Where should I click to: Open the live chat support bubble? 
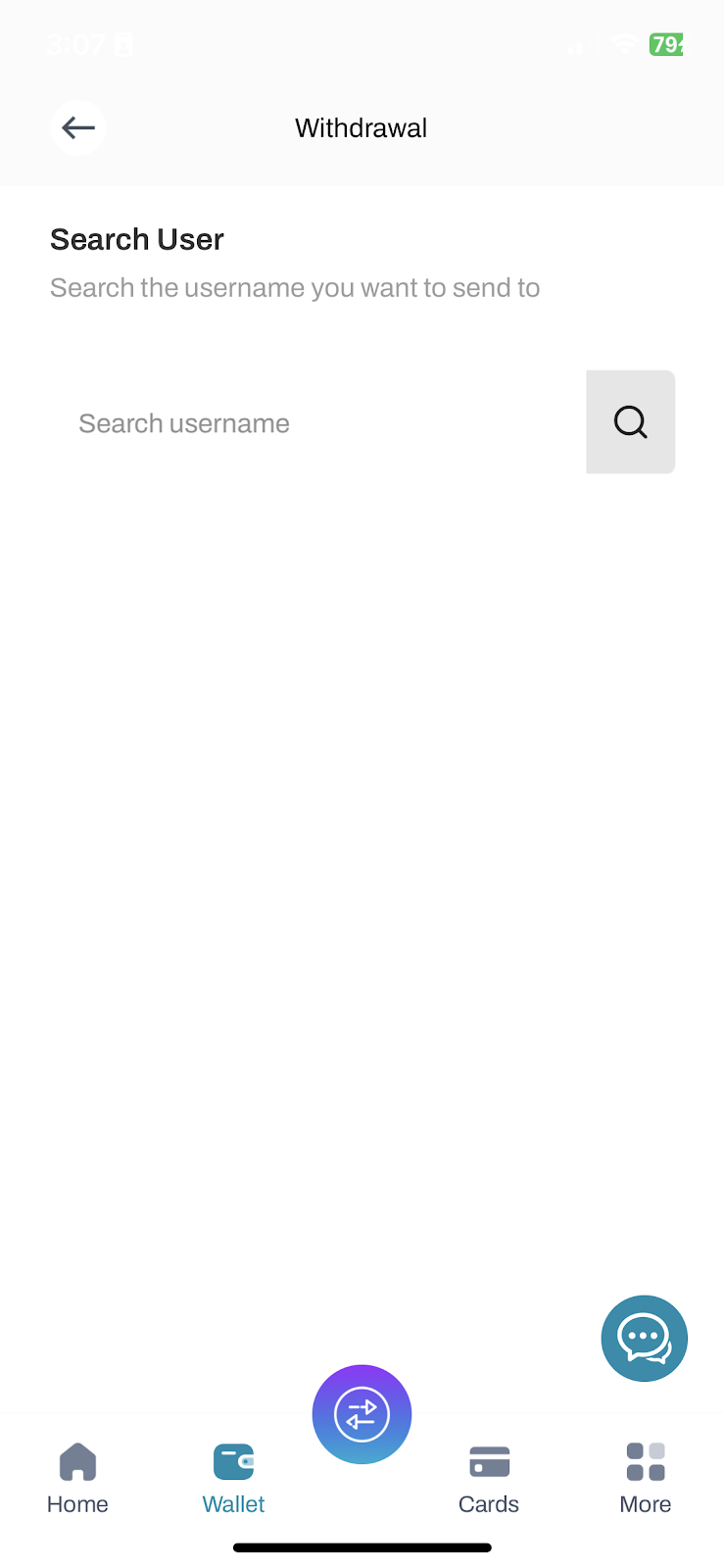[x=645, y=1339]
